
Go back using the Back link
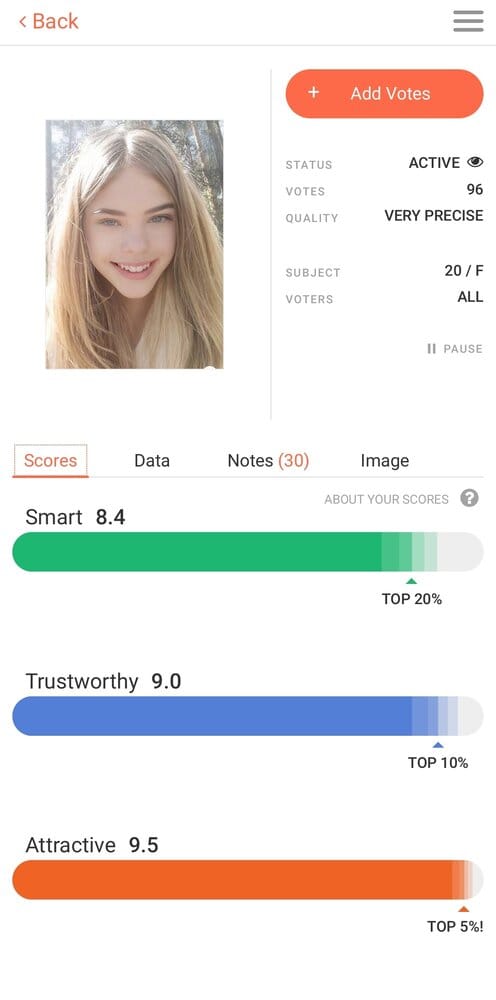coord(48,21)
